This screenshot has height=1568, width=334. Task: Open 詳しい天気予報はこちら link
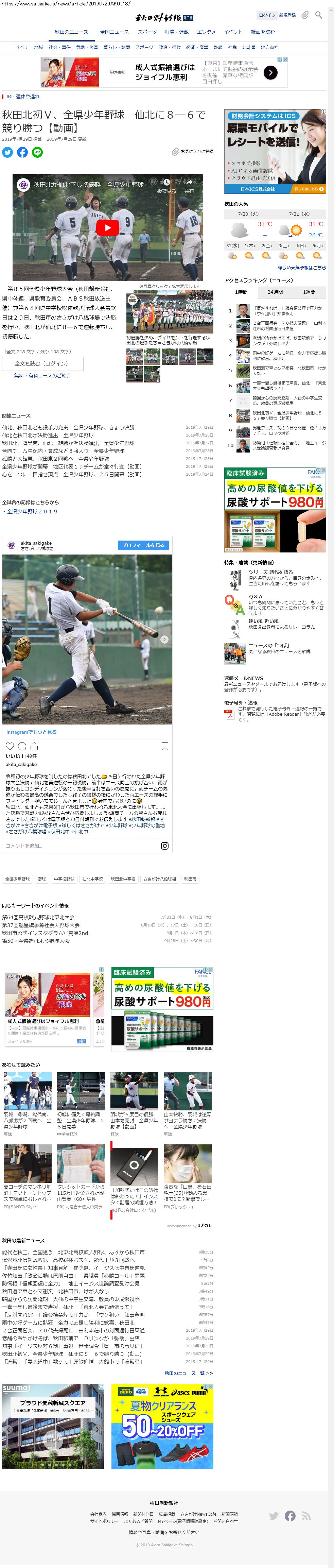[x=301, y=267]
